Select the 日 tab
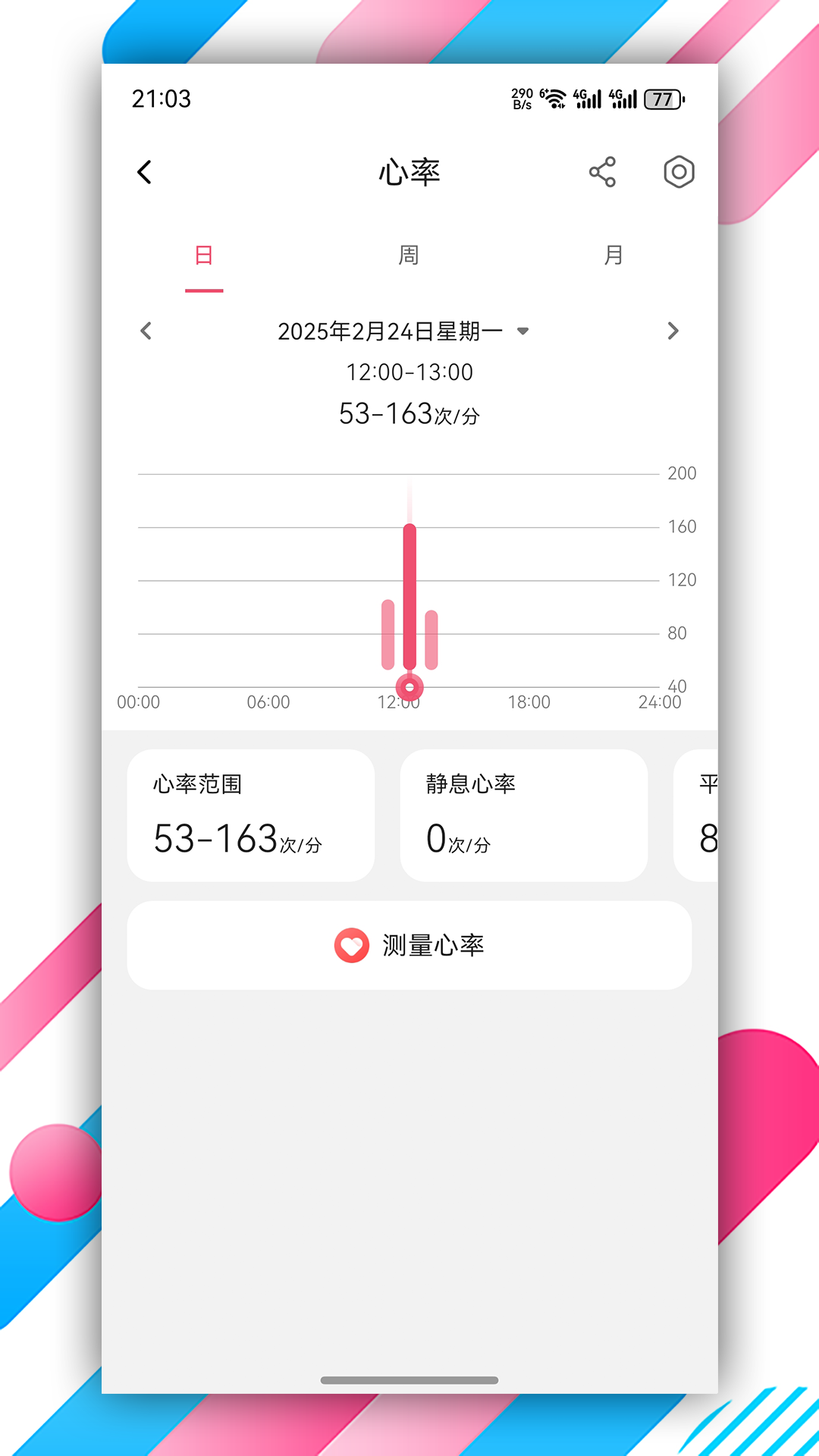 tap(204, 256)
